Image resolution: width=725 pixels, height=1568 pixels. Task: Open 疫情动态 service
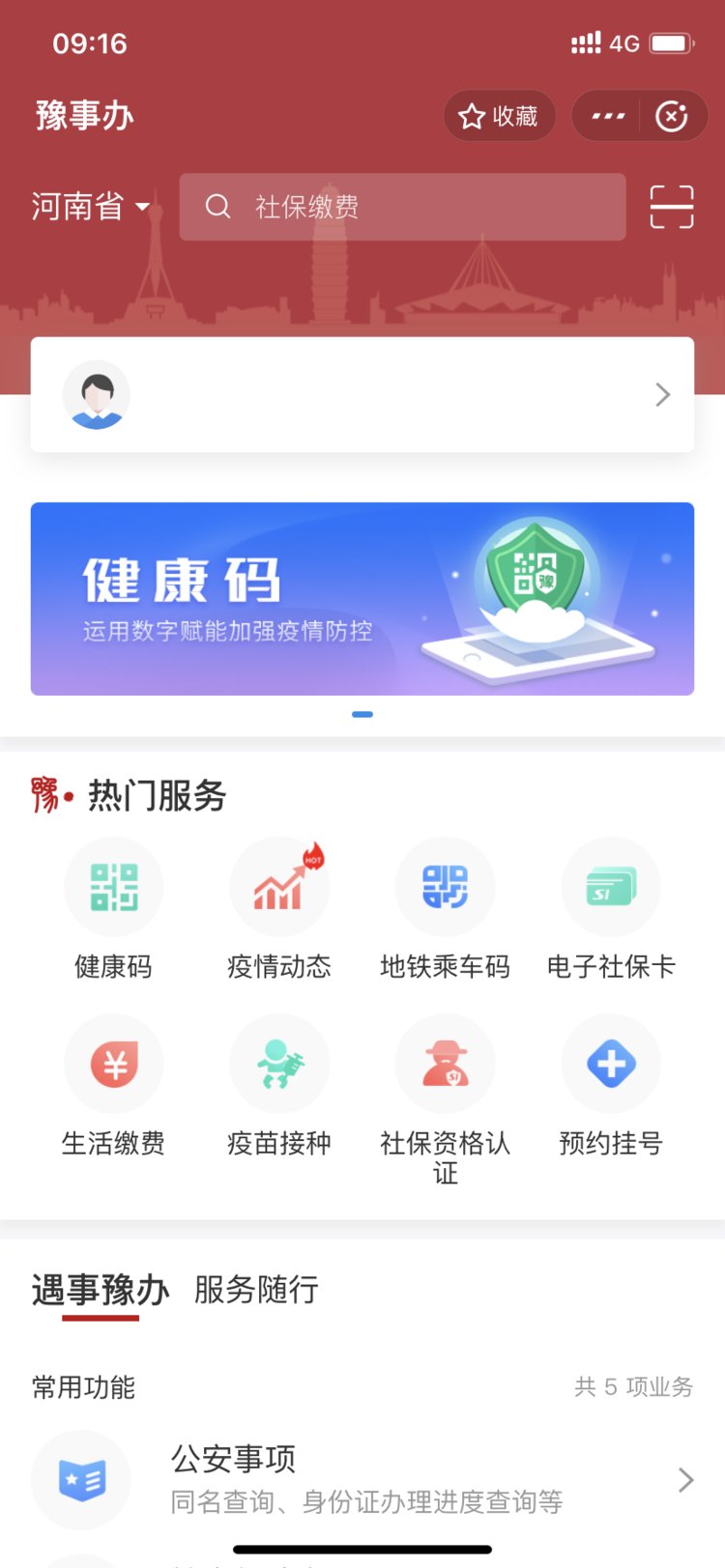279,910
